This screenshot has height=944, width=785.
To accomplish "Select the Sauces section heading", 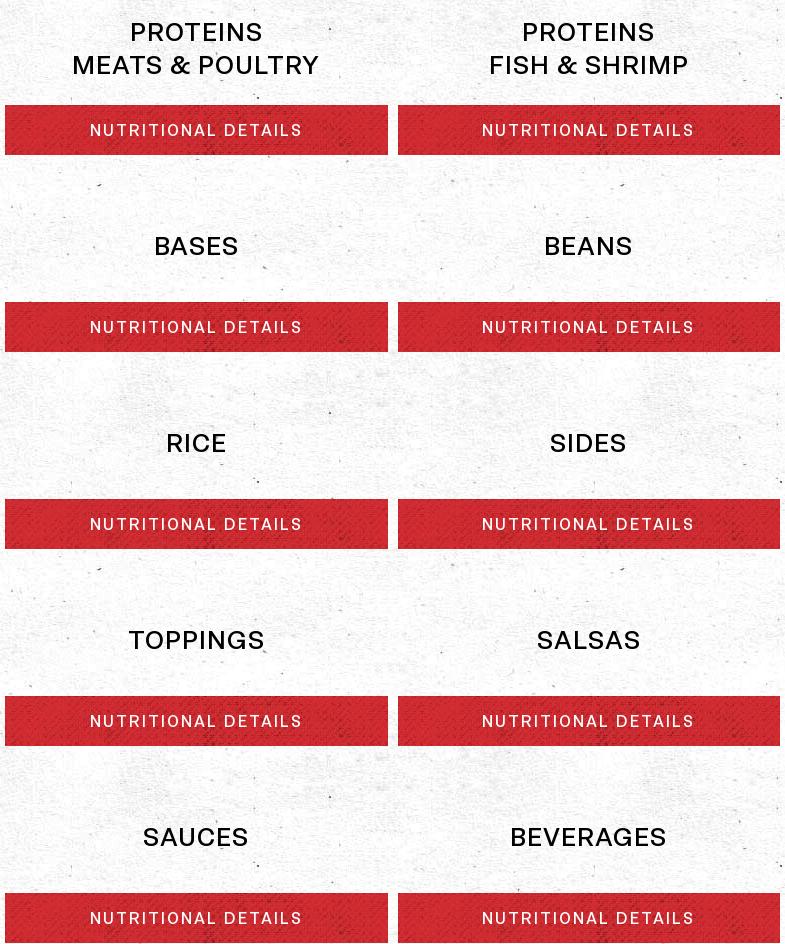I will [196, 837].
